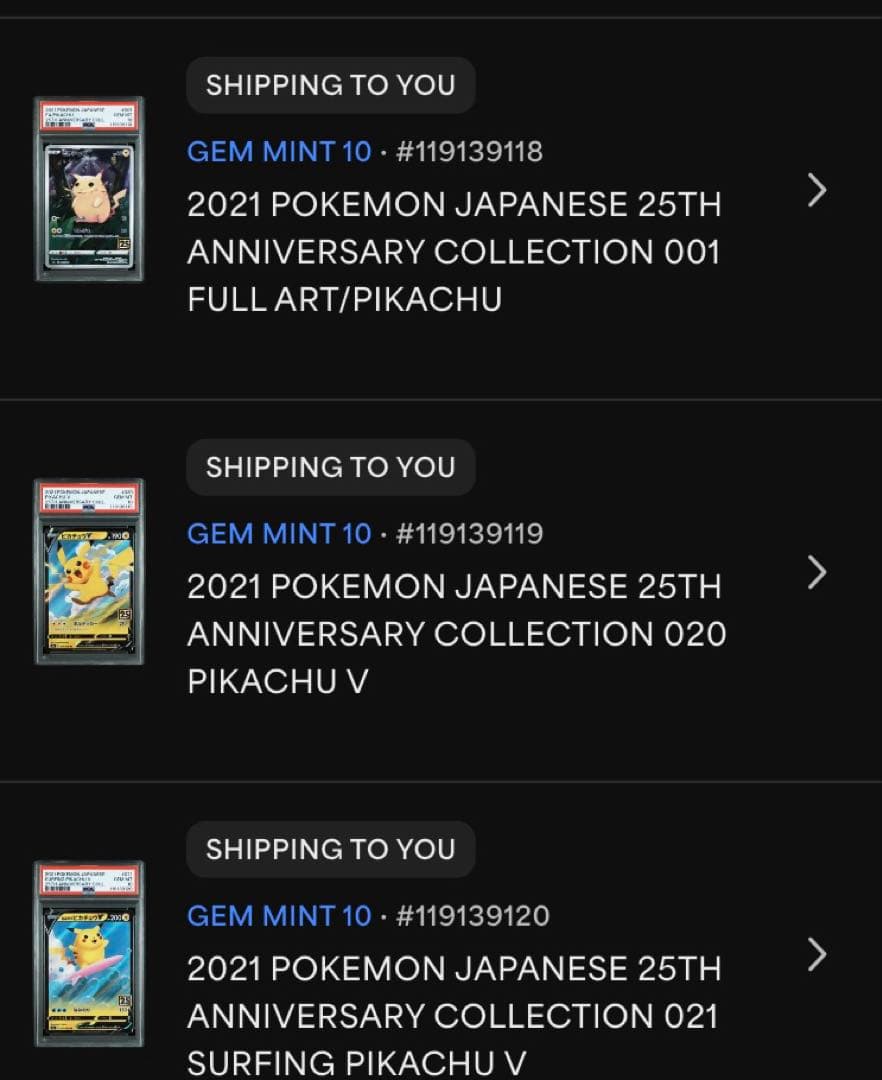
Task: Click GEM MINT 10 for Surfing Pikachu V
Action: pos(279,916)
